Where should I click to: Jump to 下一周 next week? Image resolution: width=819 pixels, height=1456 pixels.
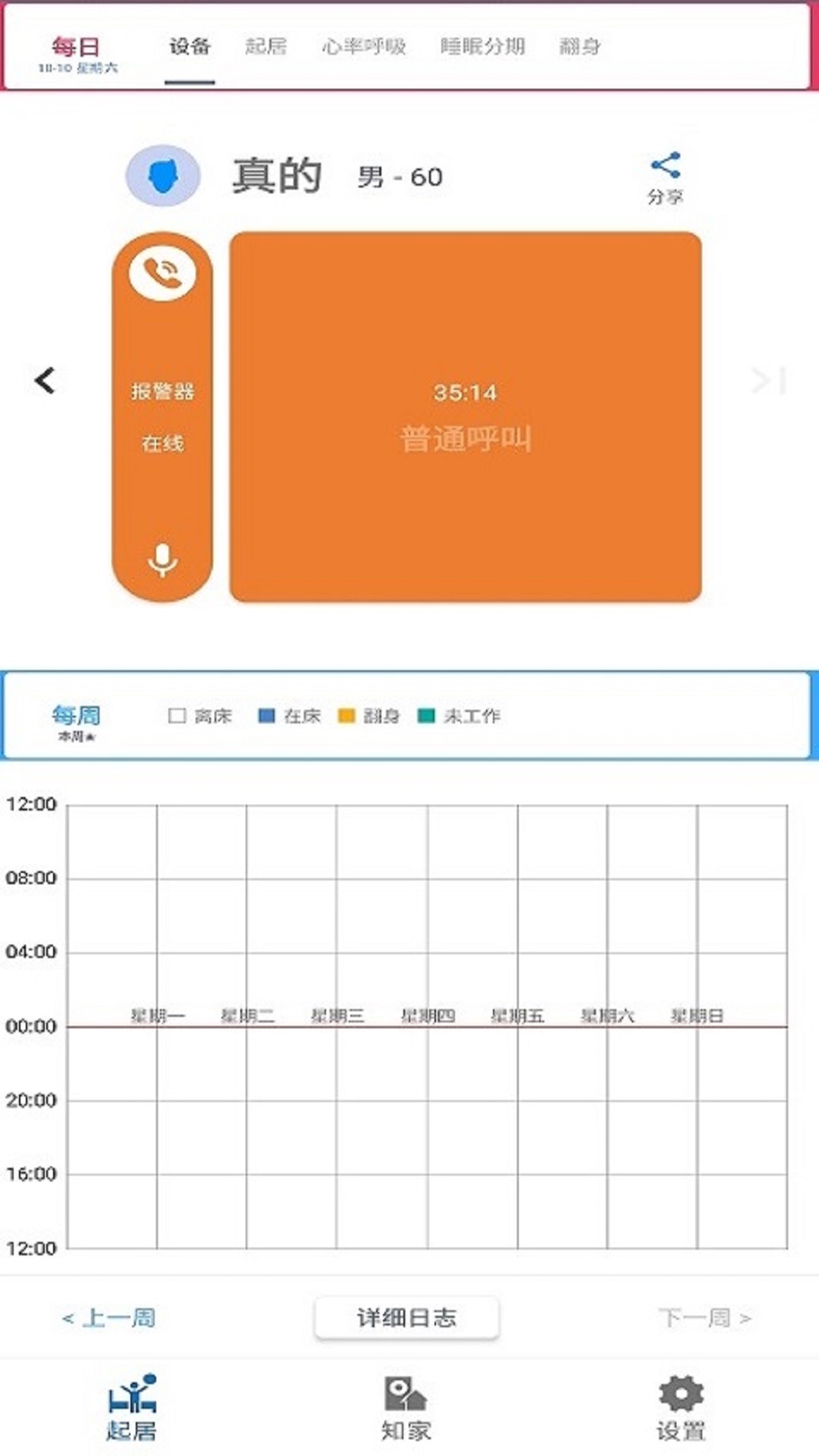(704, 1318)
